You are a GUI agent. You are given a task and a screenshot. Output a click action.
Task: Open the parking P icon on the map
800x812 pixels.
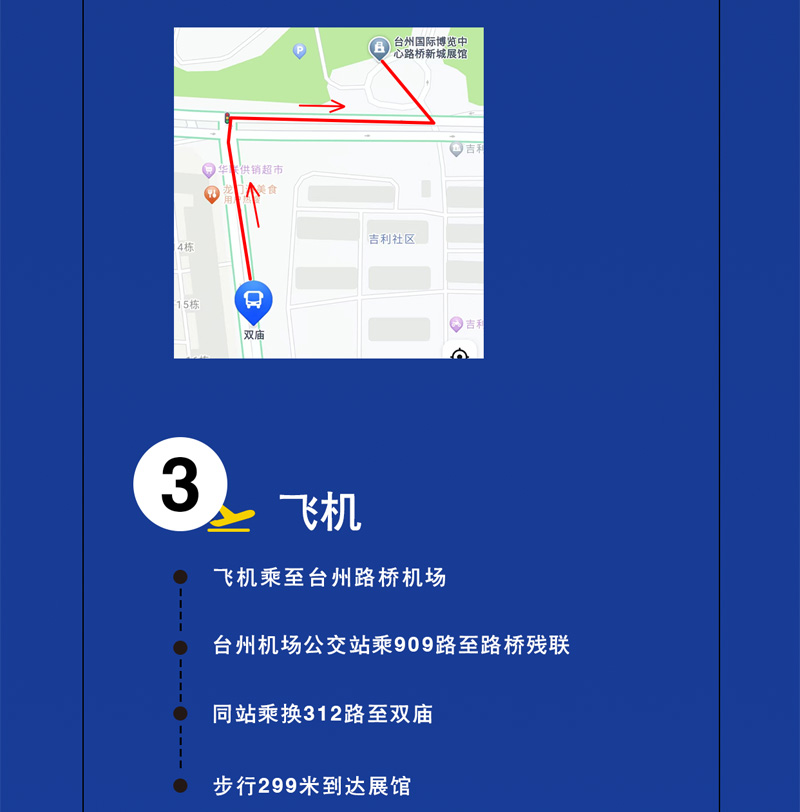coord(298,48)
